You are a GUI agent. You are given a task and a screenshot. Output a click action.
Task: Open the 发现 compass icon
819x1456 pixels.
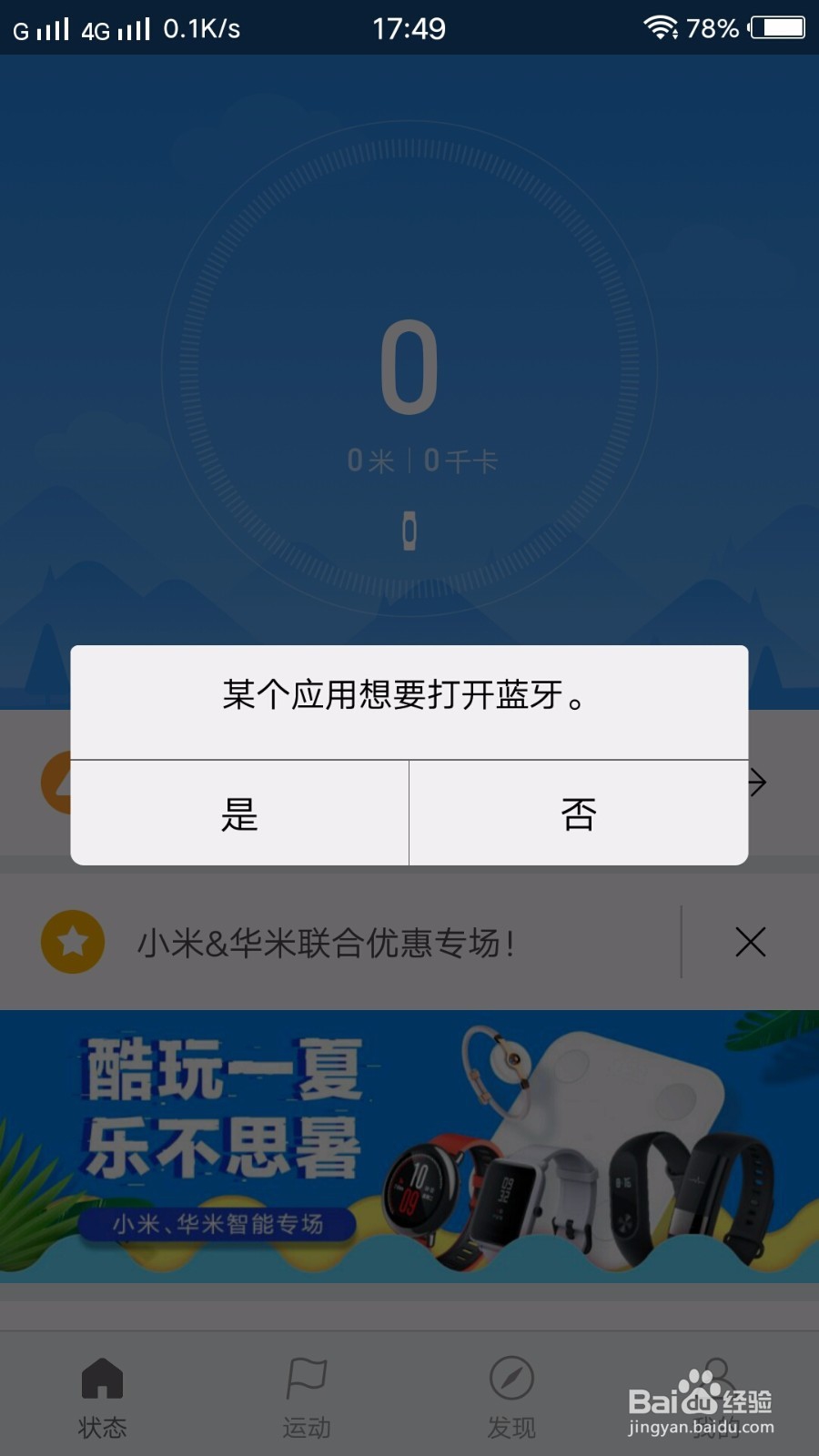click(x=513, y=1379)
